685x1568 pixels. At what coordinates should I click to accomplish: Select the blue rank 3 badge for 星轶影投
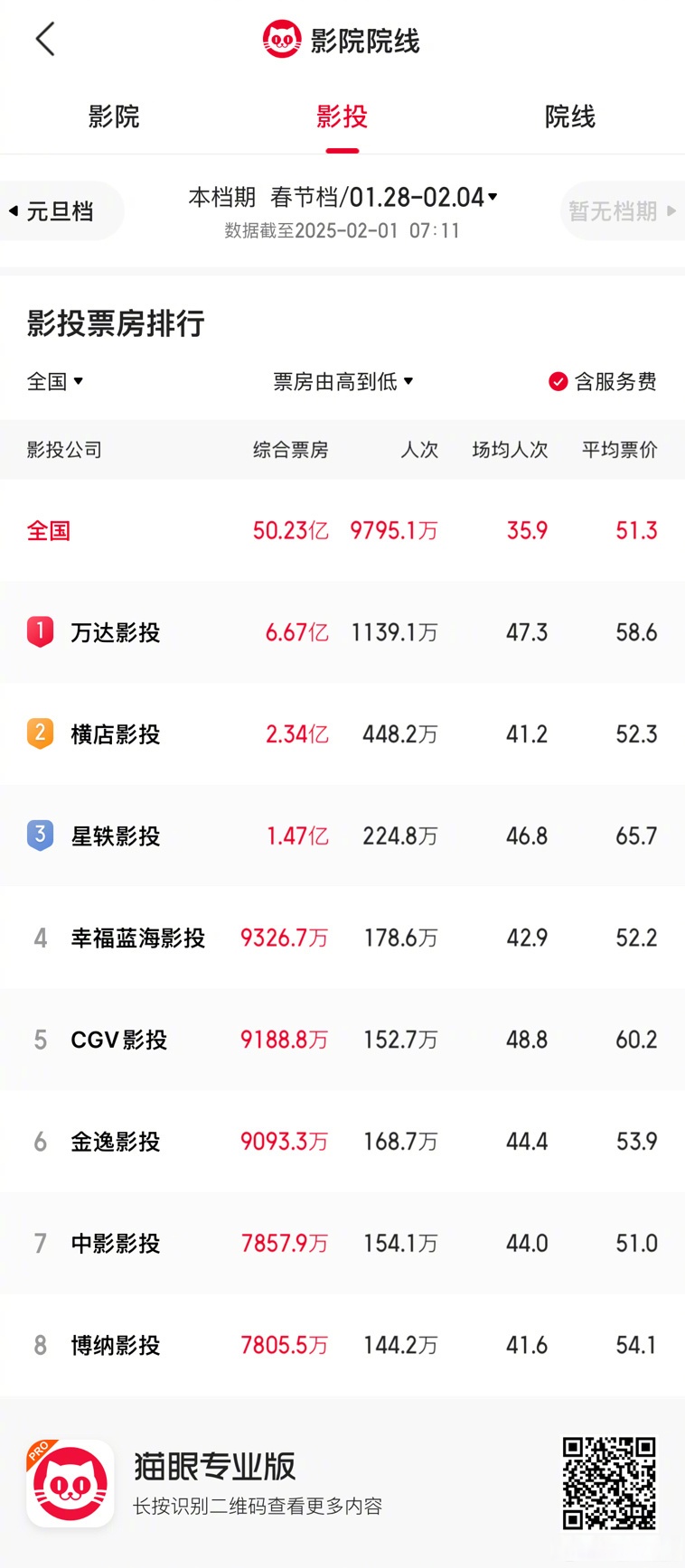pyautogui.click(x=40, y=836)
